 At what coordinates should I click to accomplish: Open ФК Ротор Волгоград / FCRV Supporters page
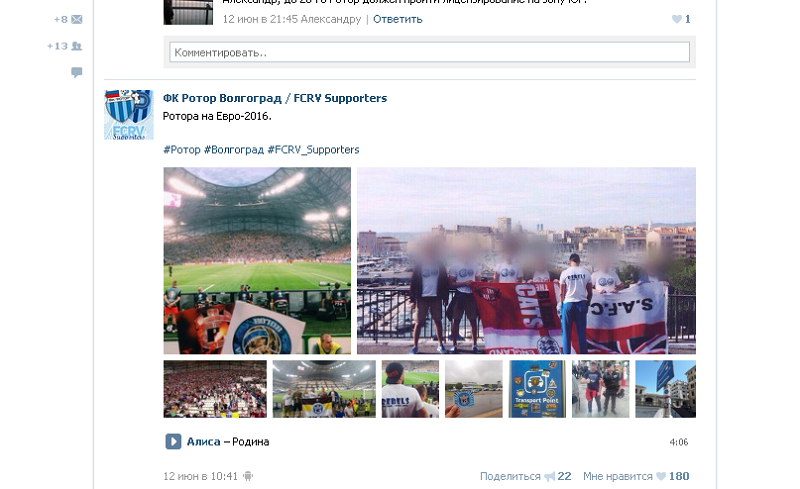click(274, 98)
